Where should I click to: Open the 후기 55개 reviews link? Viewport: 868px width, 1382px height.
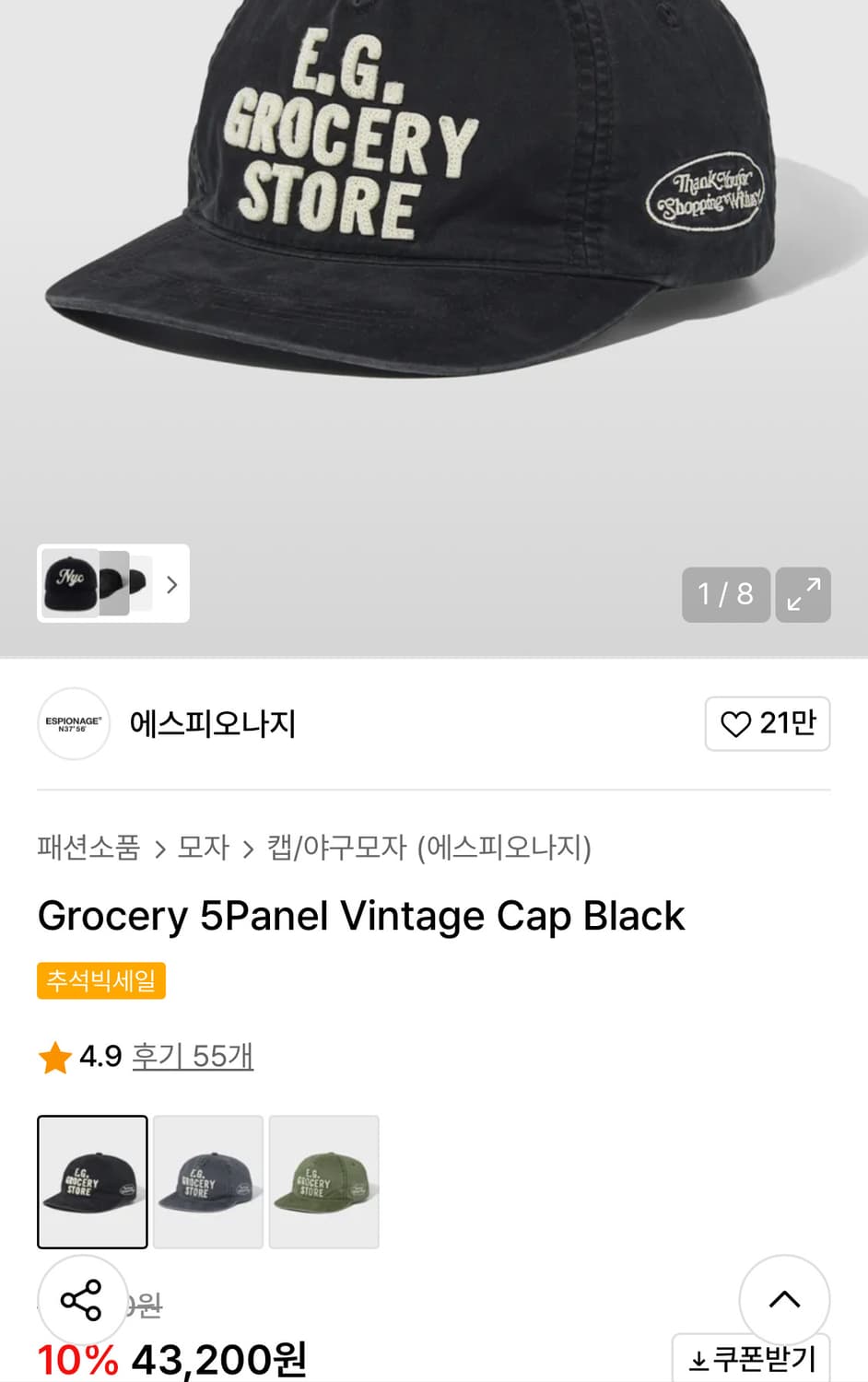click(x=193, y=1056)
